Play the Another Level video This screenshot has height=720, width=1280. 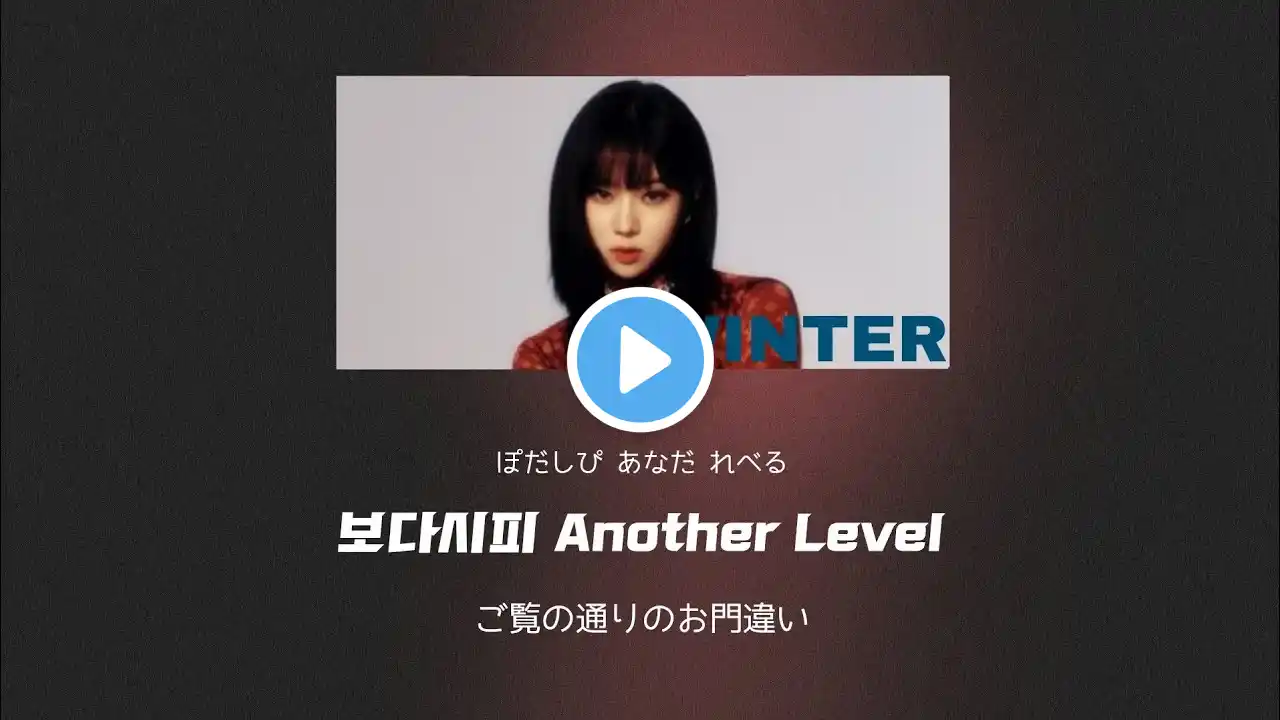640,360
